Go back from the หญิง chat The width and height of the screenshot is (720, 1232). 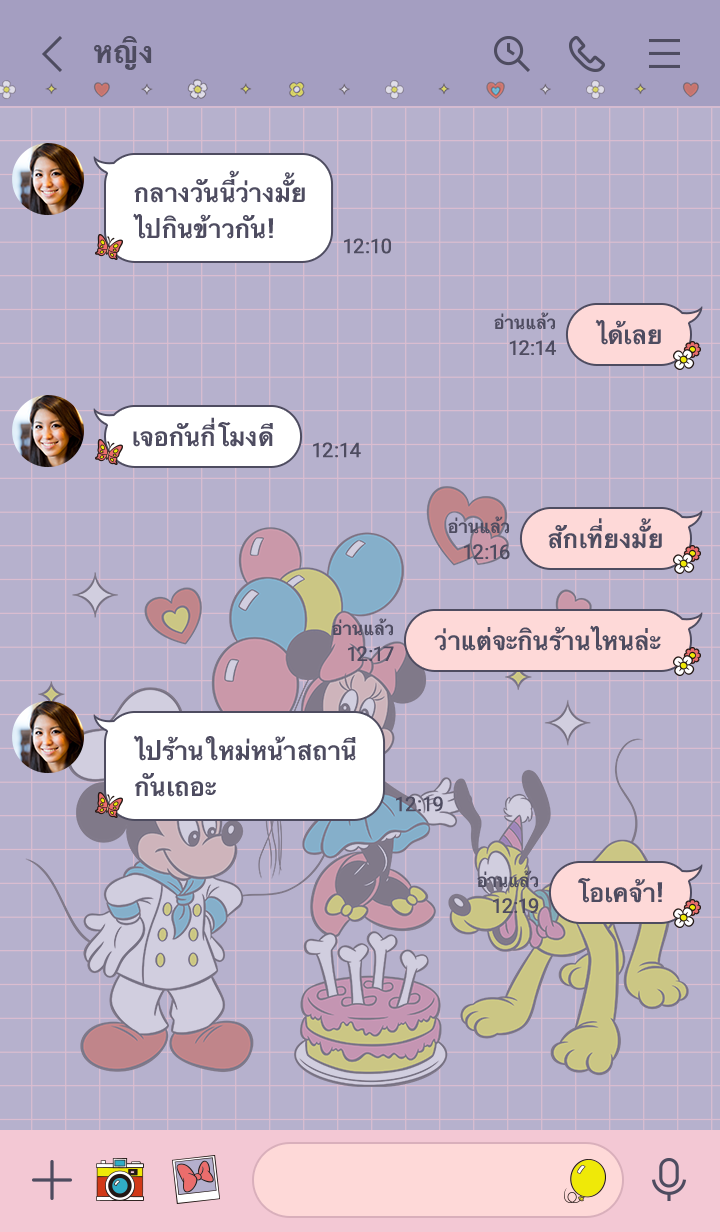click(52, 54)
